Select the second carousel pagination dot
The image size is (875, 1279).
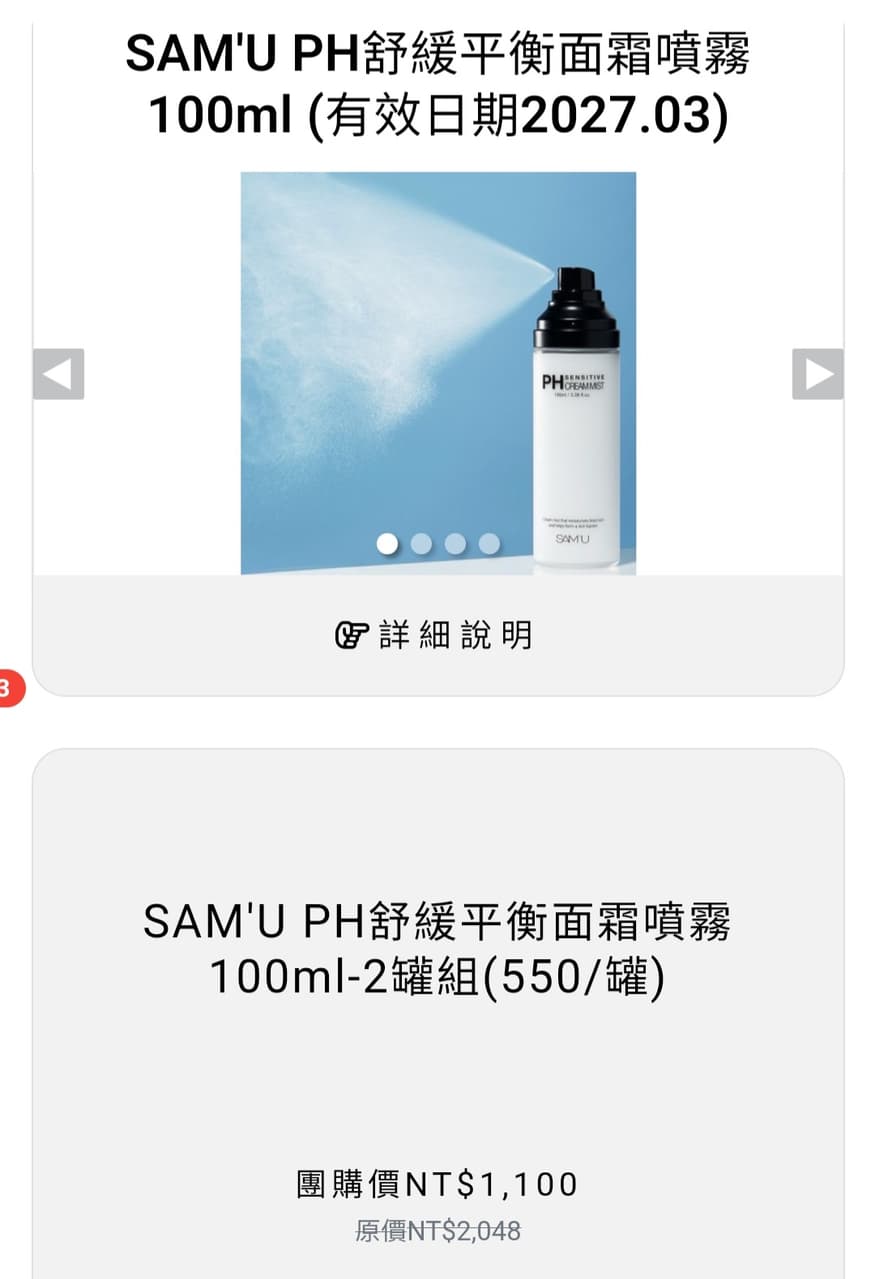point(420,543)
